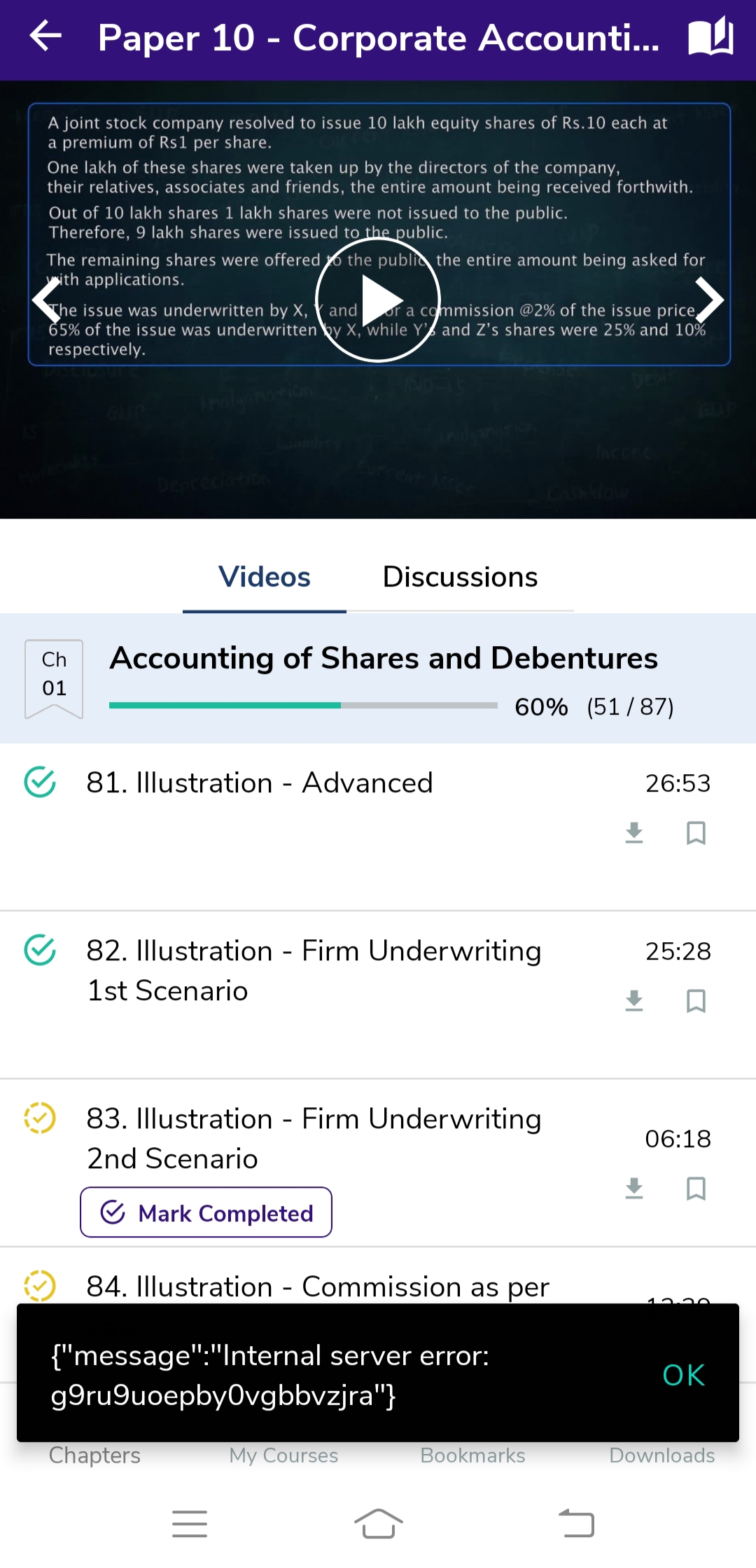Download lesson 82 Firm Underwriting 1st Scenario
This screenshot has width=756, height=1568.
[x=634, y=1001]
